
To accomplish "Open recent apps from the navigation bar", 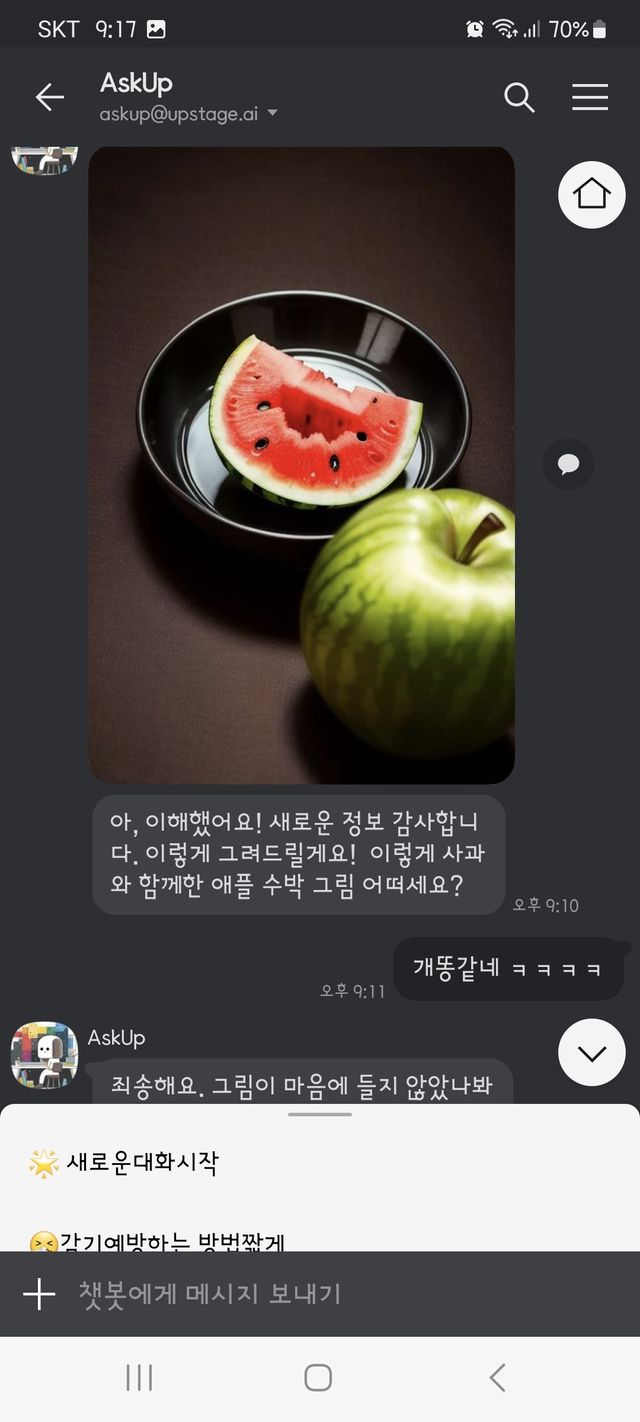I will (x=139, y=1378).
